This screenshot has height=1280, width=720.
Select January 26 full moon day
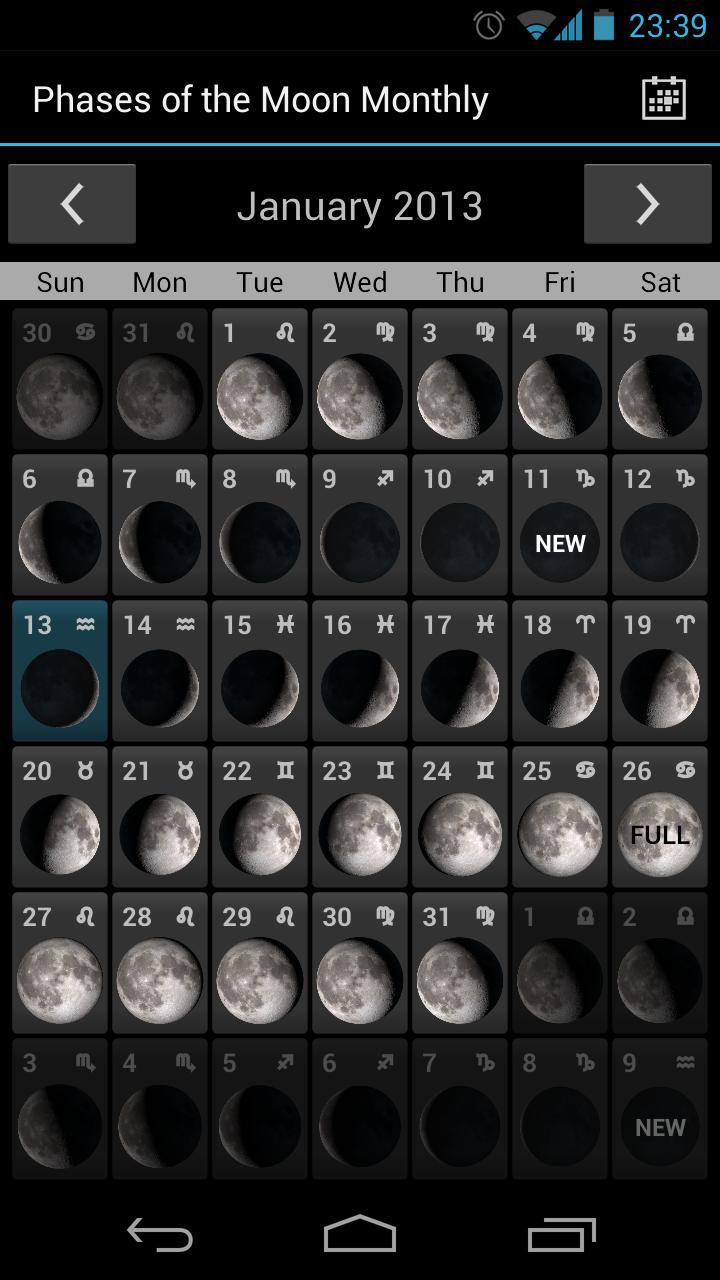[x=660, y=817]
